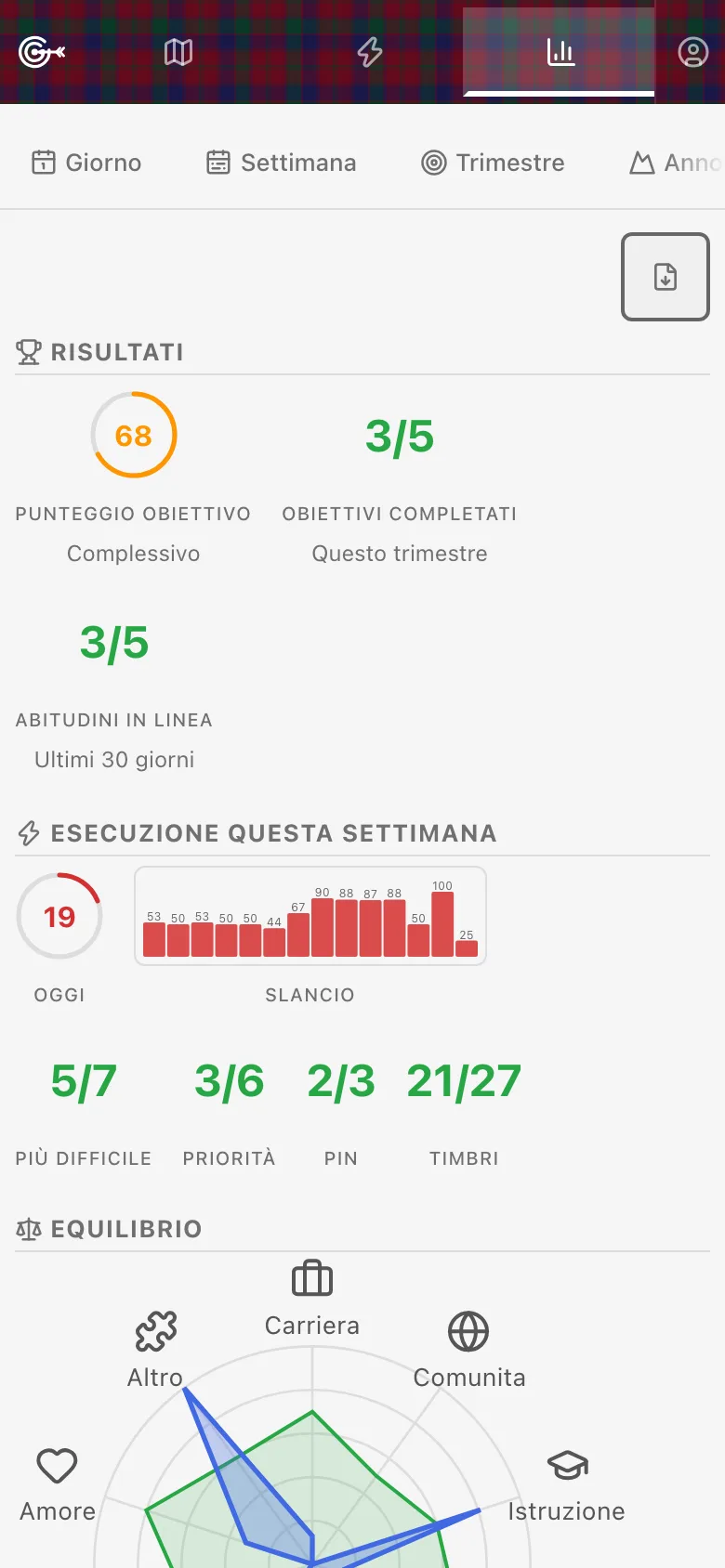This screenshot has height=1568, width=725.
Task: Switch to Settimana view
Action: pos(281,163)
